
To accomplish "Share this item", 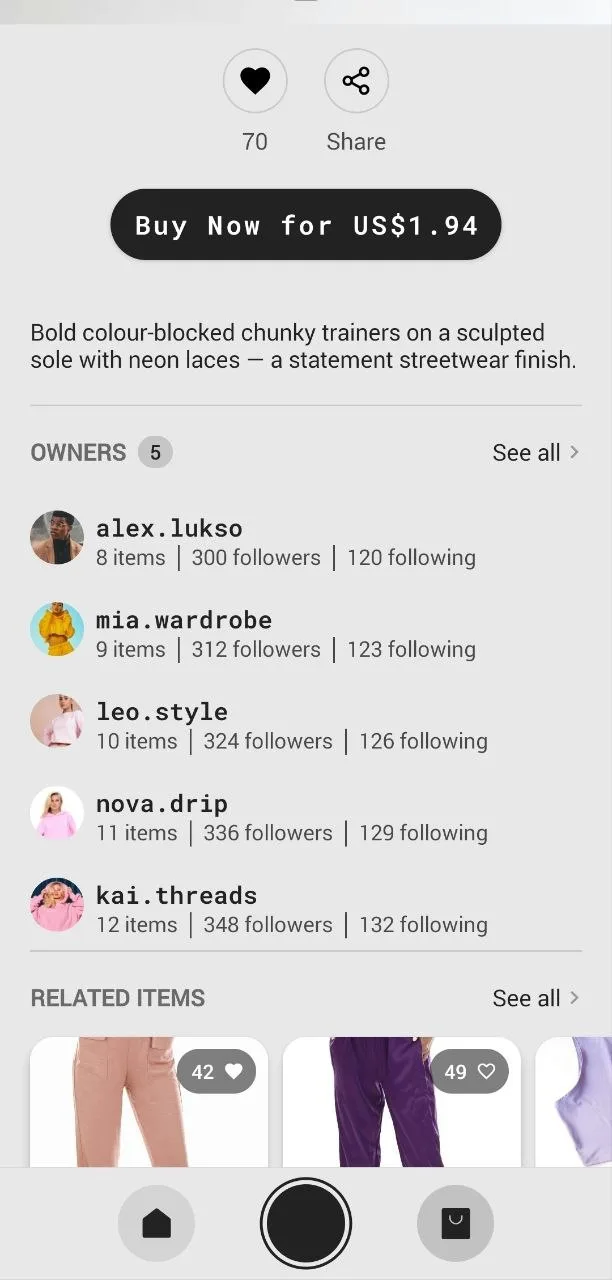I will [356, 81].
